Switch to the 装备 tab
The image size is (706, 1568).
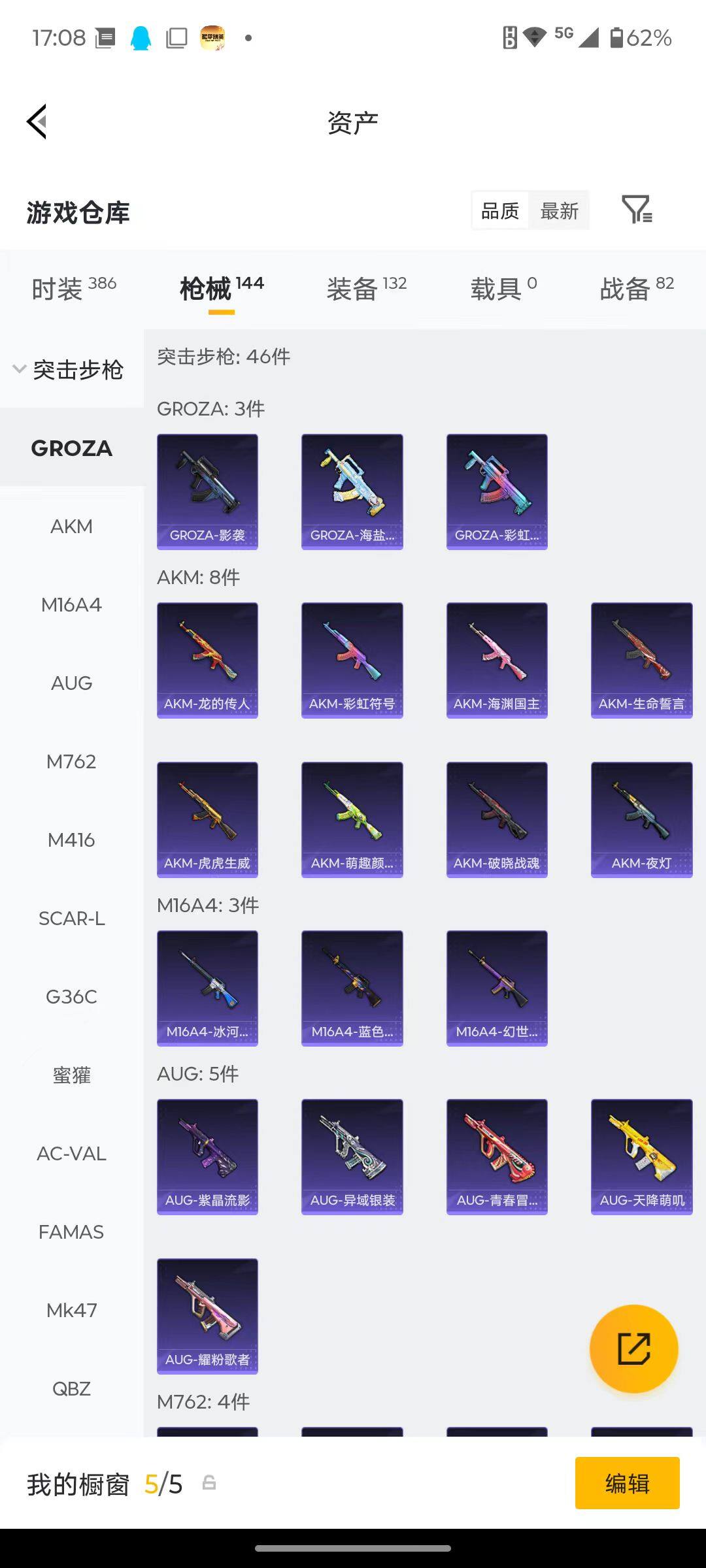[366, 287]
